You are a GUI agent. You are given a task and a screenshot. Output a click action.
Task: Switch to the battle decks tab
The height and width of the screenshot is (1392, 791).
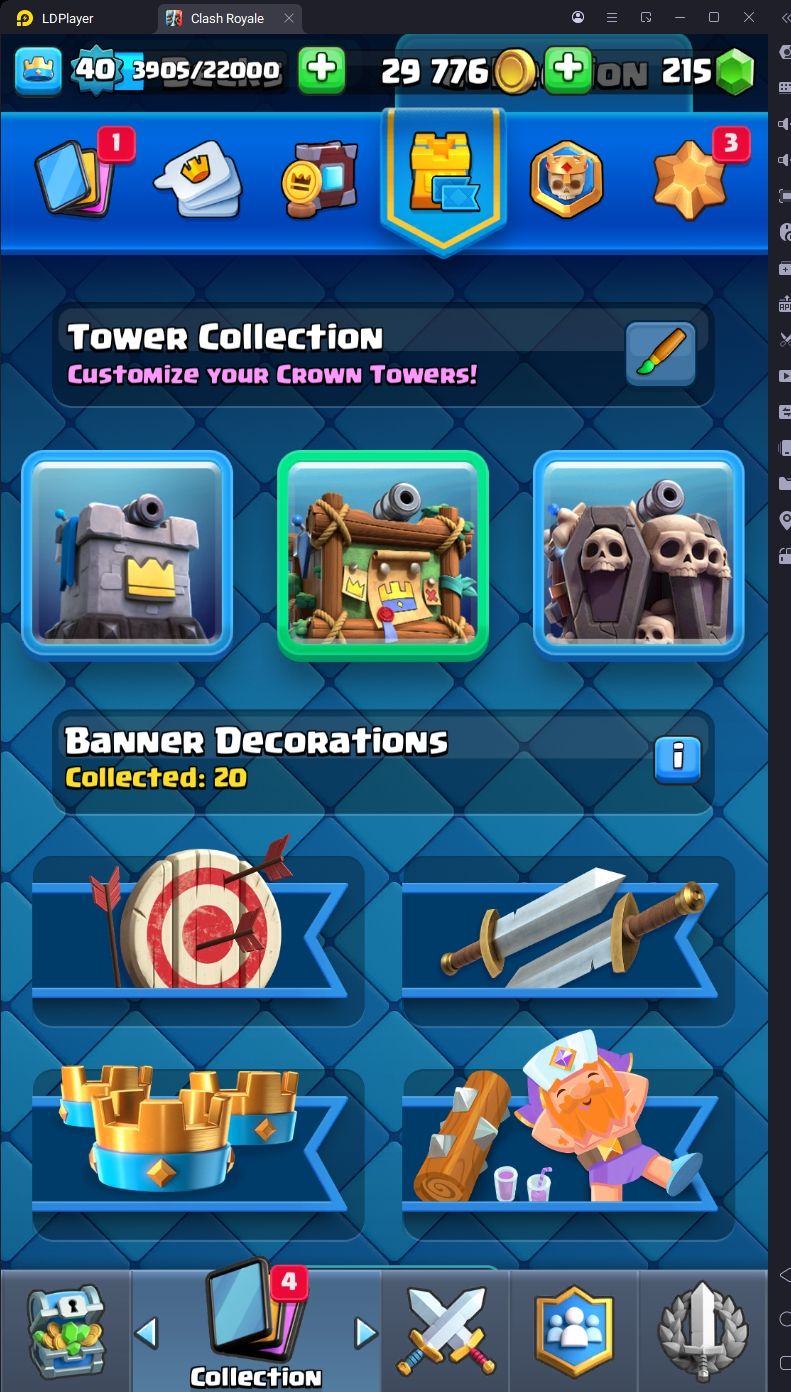pyautogui.click(x=198, y=178)
